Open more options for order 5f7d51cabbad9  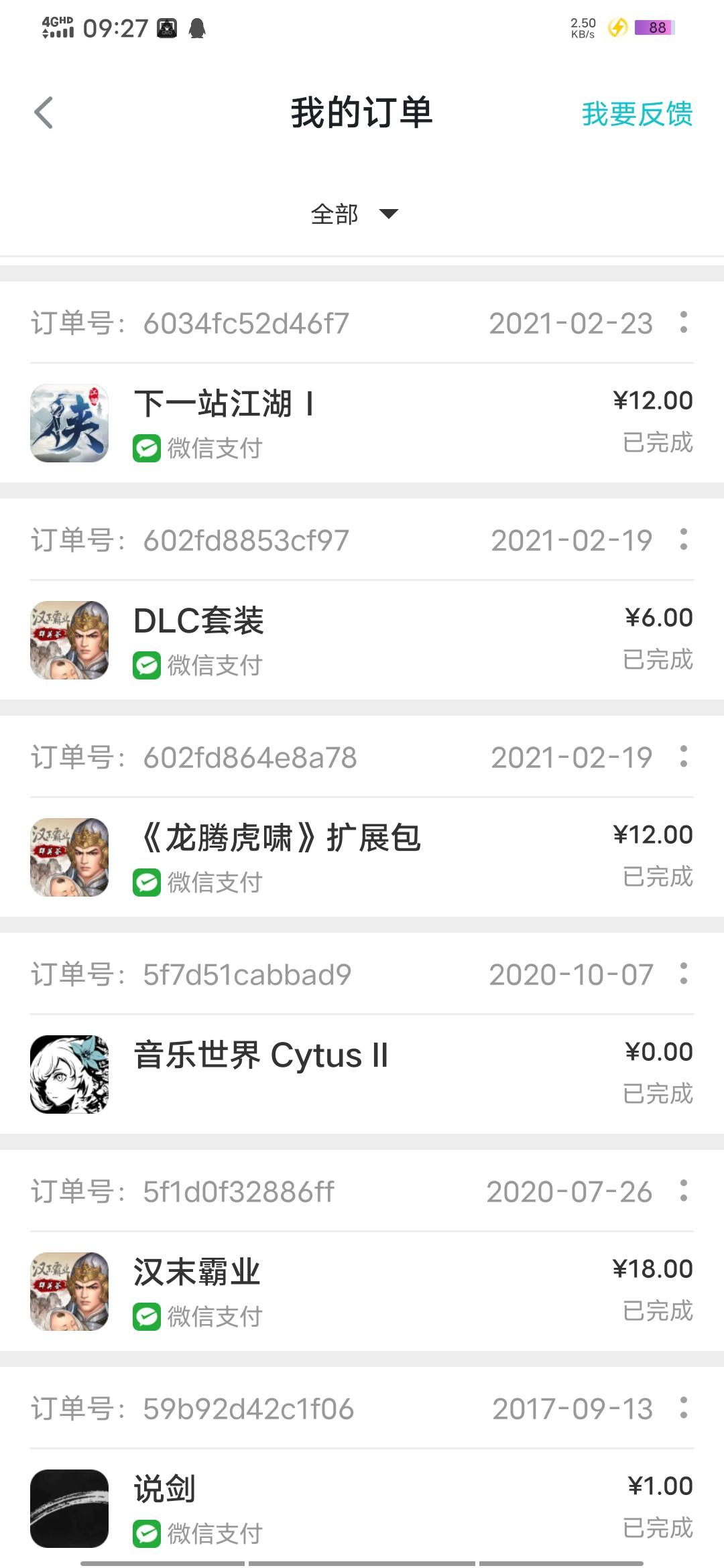click(x=683, y=974)
